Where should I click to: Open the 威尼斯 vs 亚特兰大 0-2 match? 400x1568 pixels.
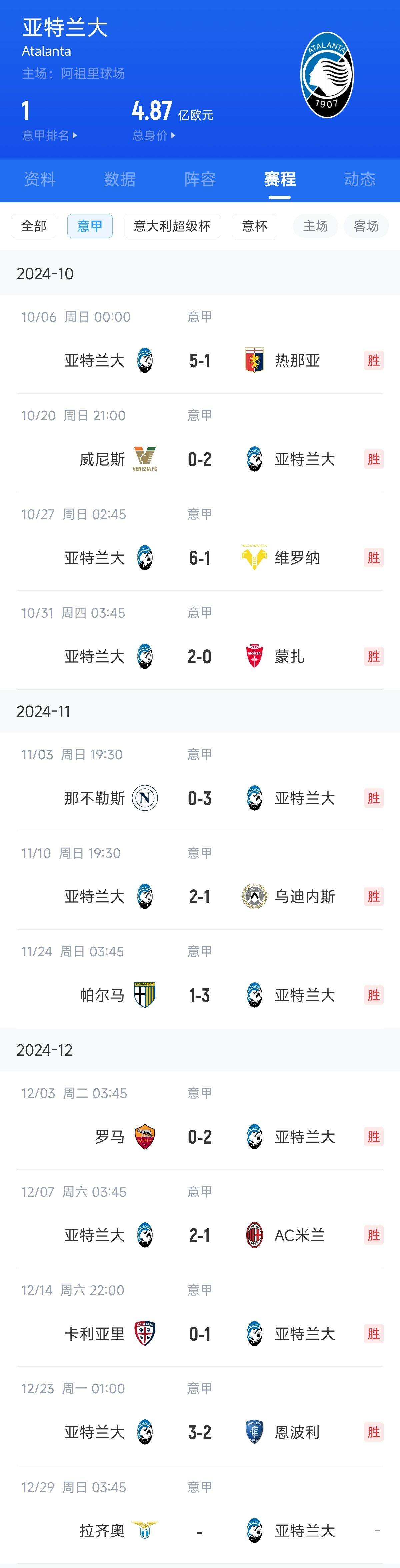200,459
